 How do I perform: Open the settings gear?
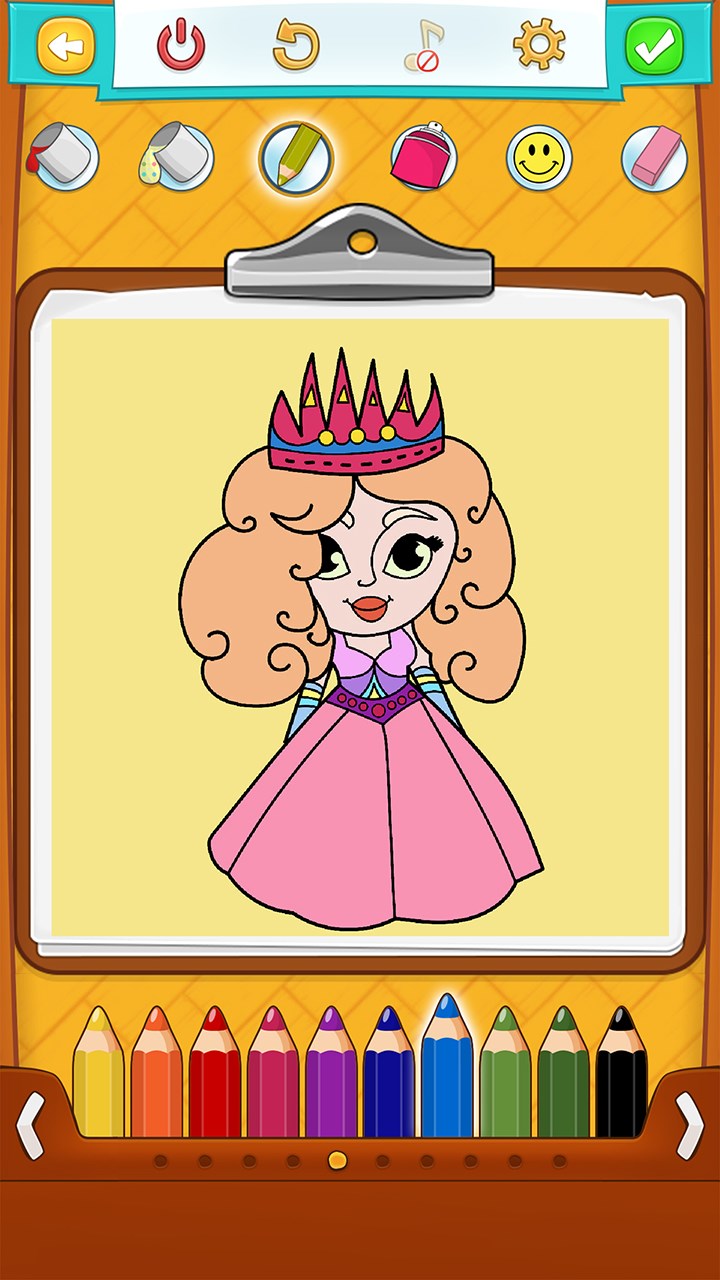click(539, 45)
